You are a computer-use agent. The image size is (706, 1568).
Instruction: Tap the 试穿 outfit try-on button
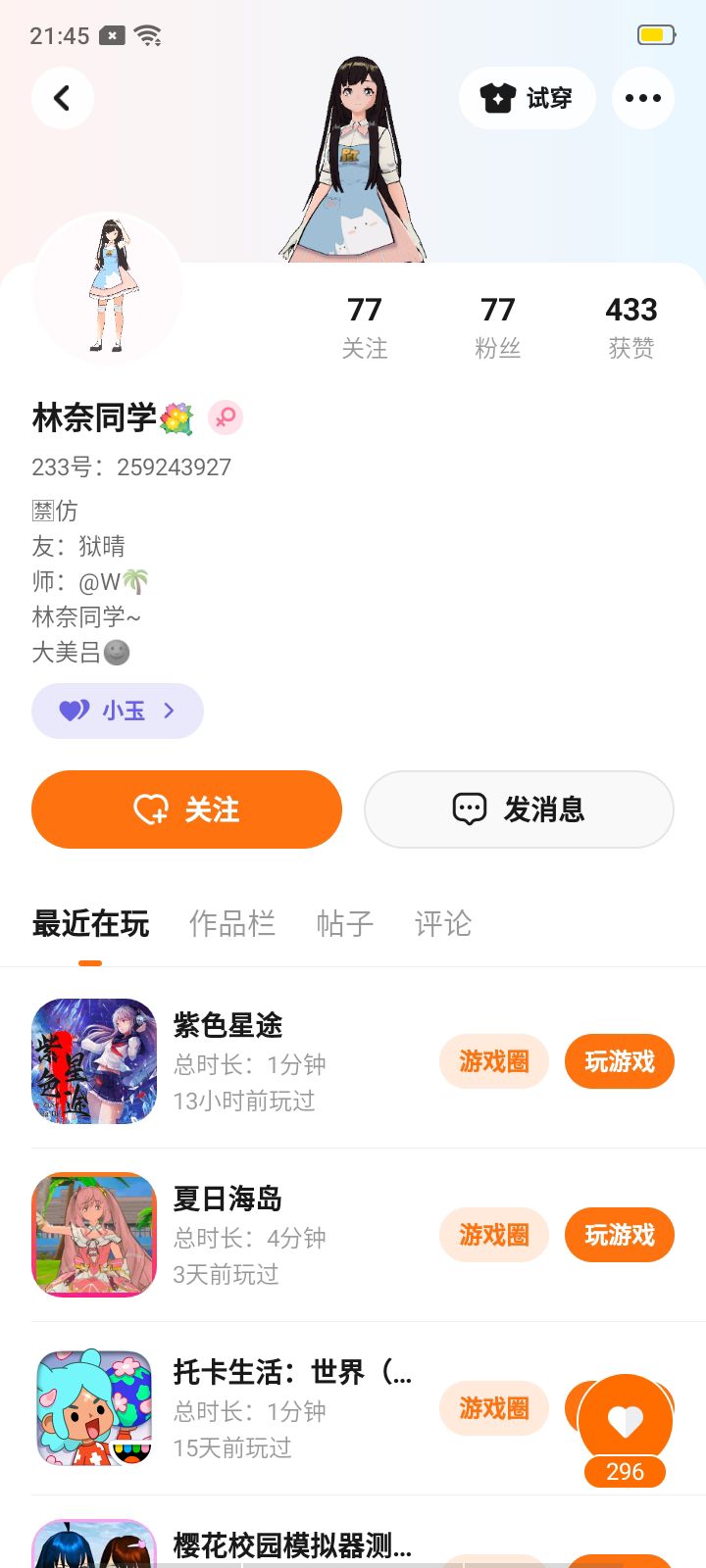527,98
